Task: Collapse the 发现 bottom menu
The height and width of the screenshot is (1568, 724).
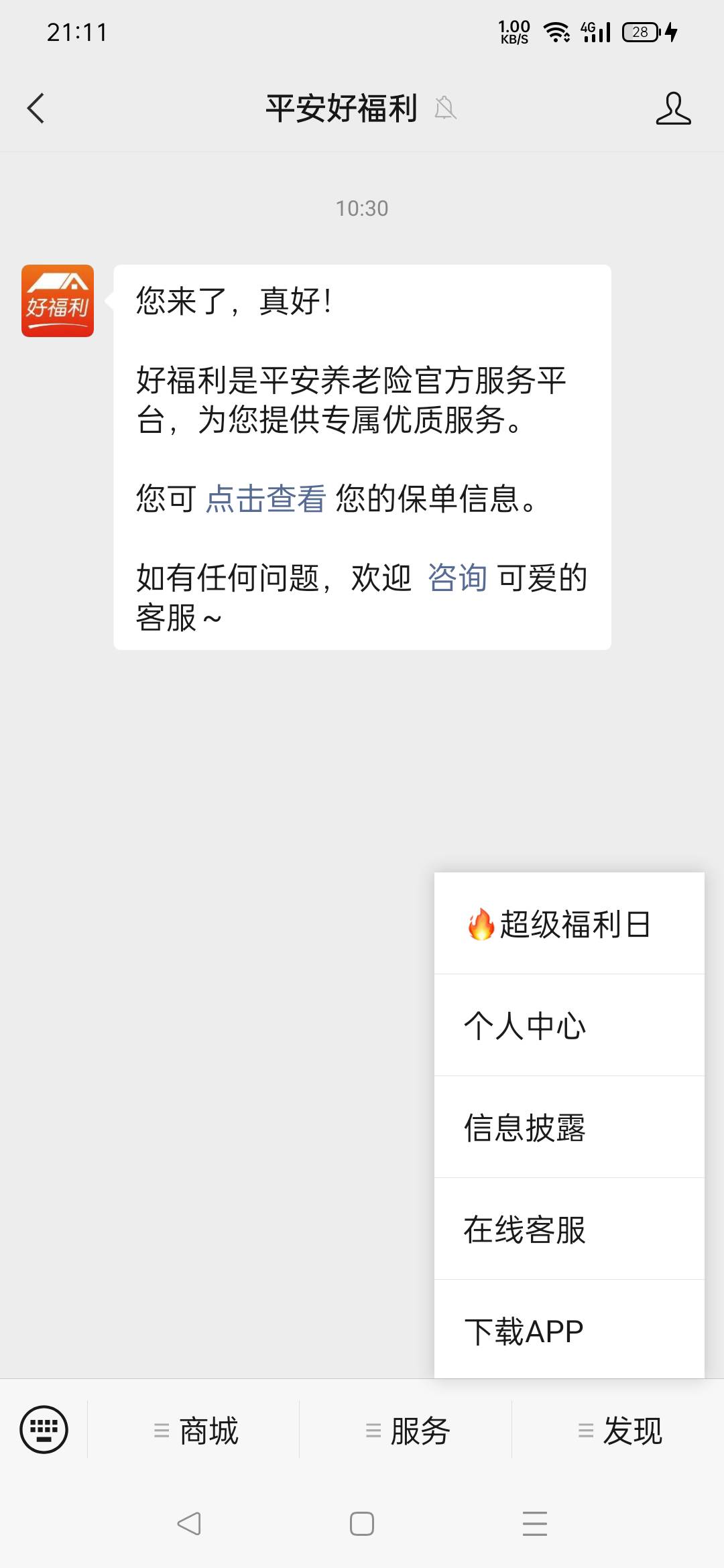Action: 618,1430
